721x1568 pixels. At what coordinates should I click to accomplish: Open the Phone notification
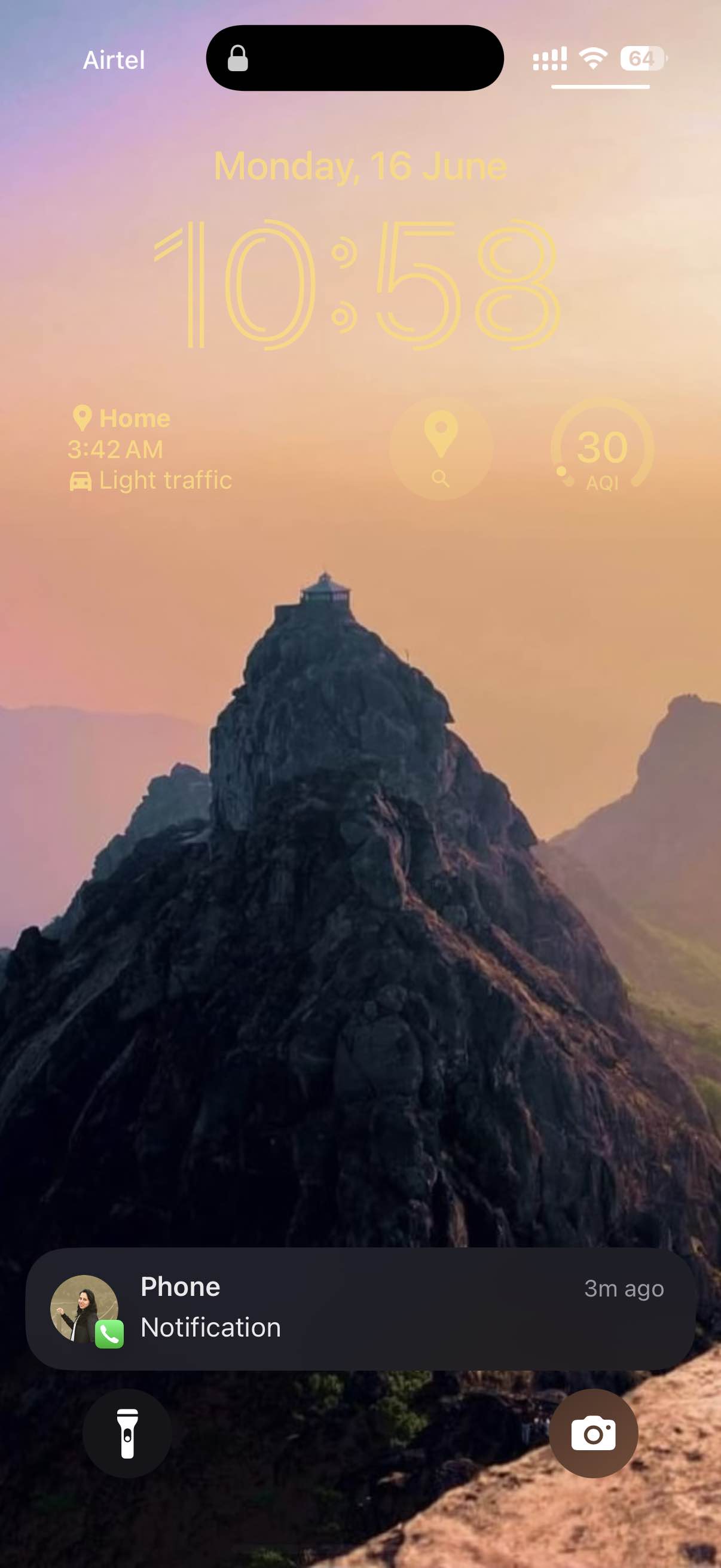pyautogui.click(x=360, y=1308)
